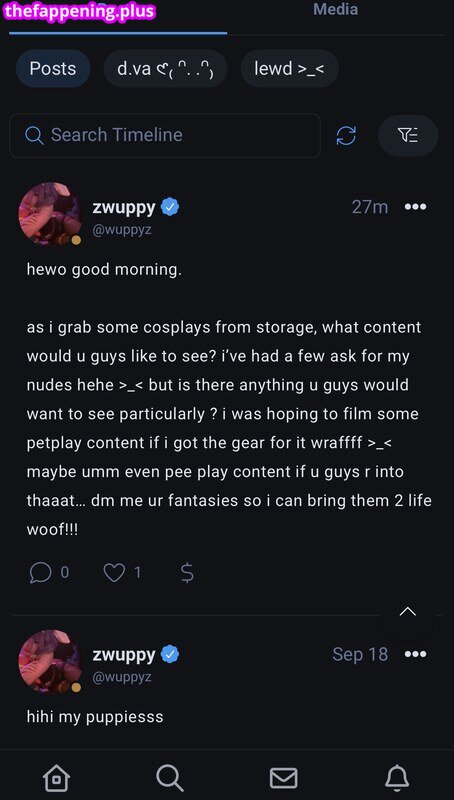
Task: Tap the Search Timeline field
Action: 165,135
